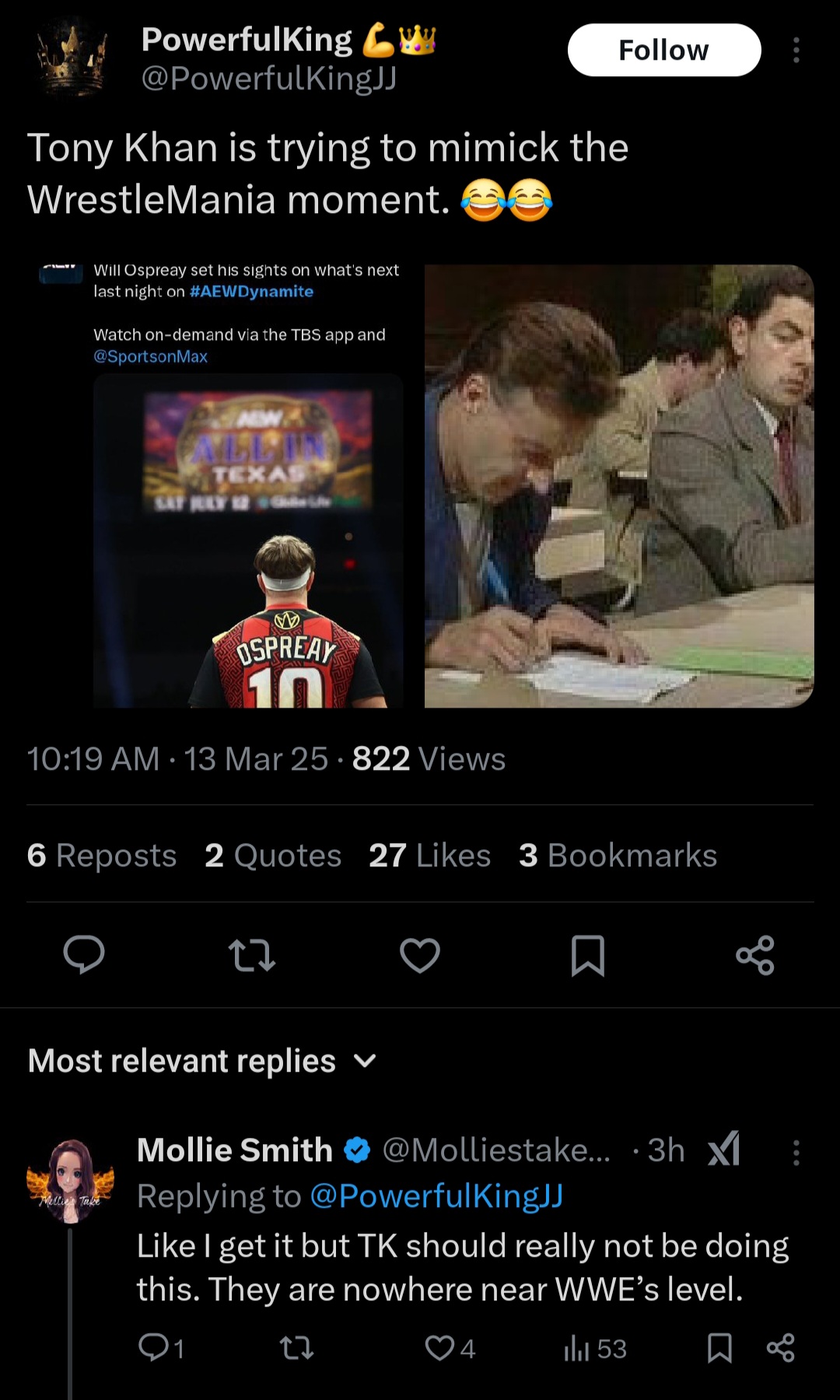Open Mollie Smith's profile picture

71,1181
